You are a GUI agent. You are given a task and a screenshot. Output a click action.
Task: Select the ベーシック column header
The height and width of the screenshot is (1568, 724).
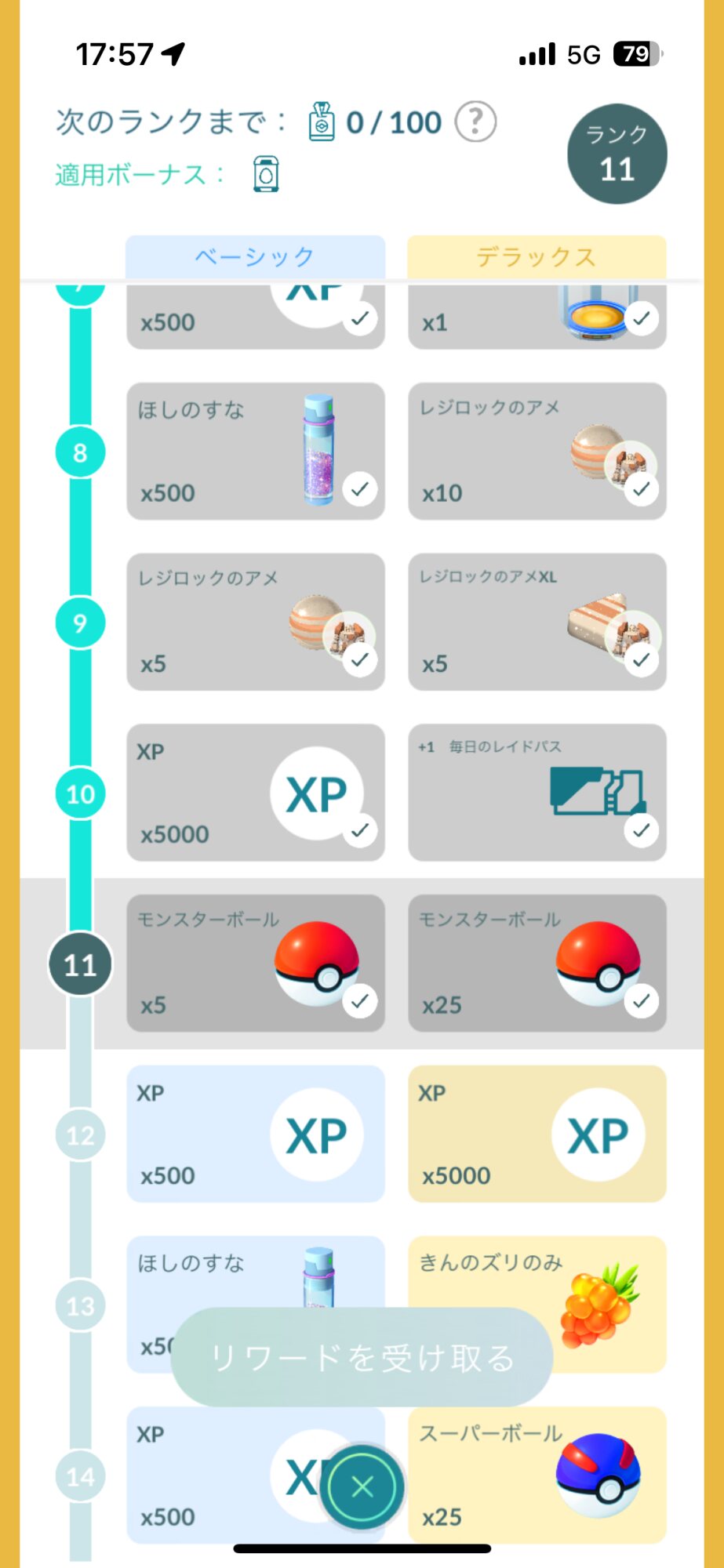[255, 256]
